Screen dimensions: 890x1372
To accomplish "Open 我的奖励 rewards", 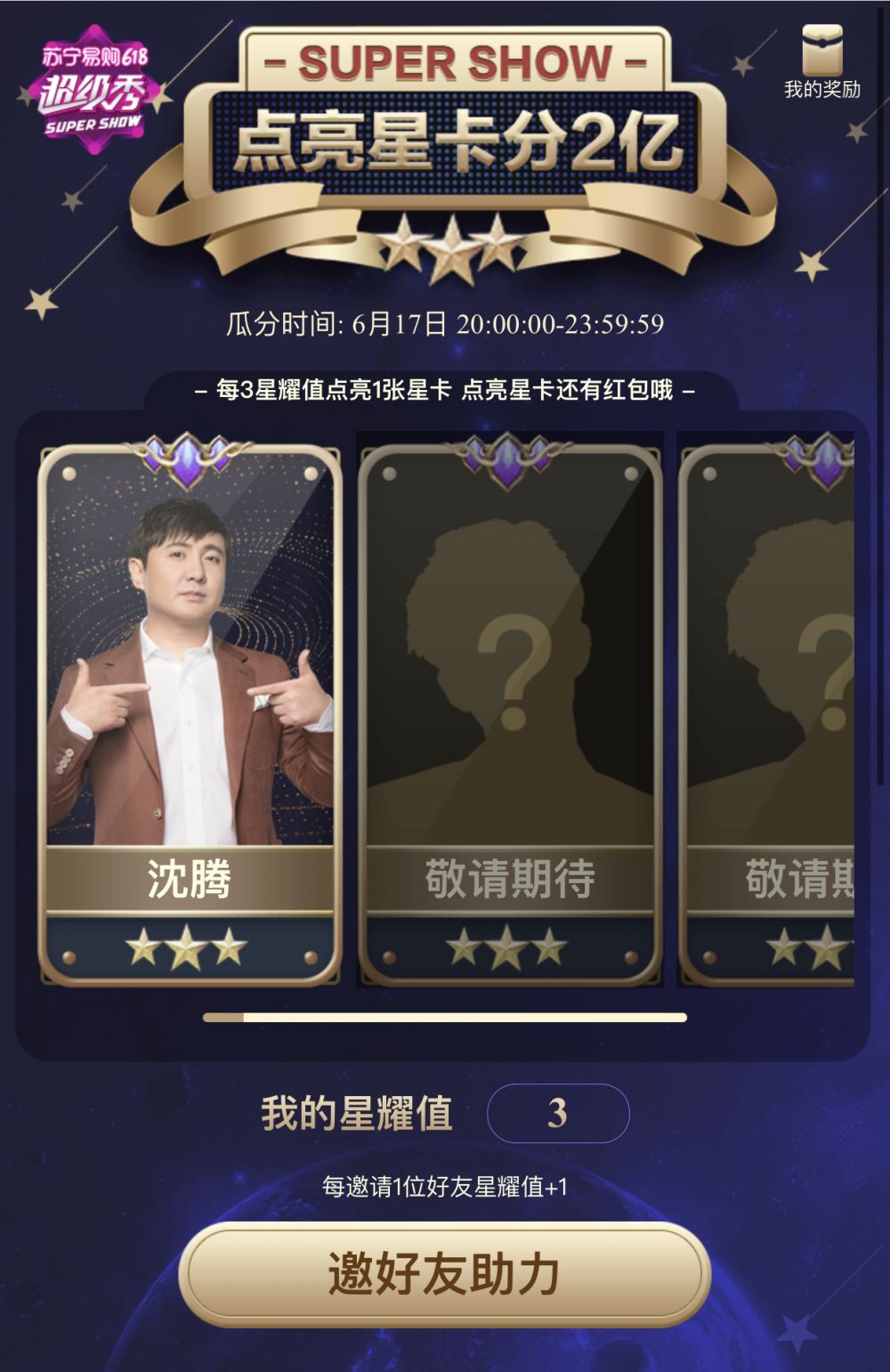I will pos(821,61).
